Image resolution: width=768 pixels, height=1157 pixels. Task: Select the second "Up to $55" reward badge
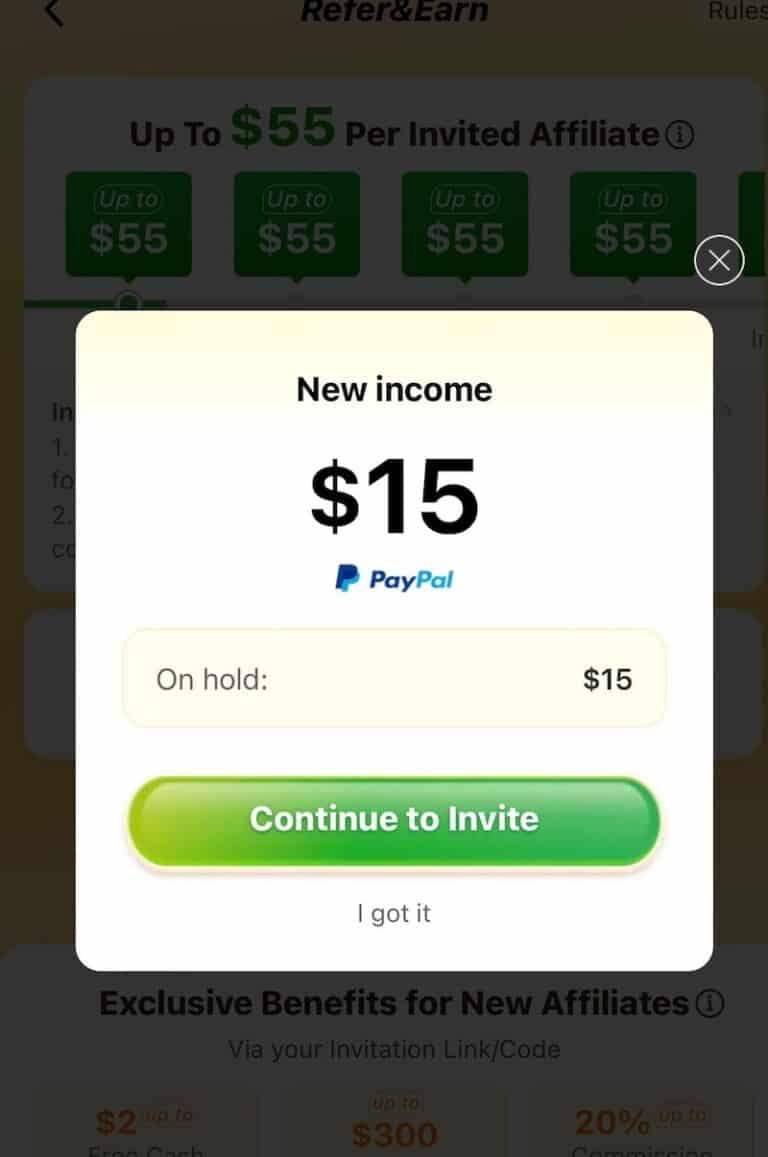coord(296,222)
